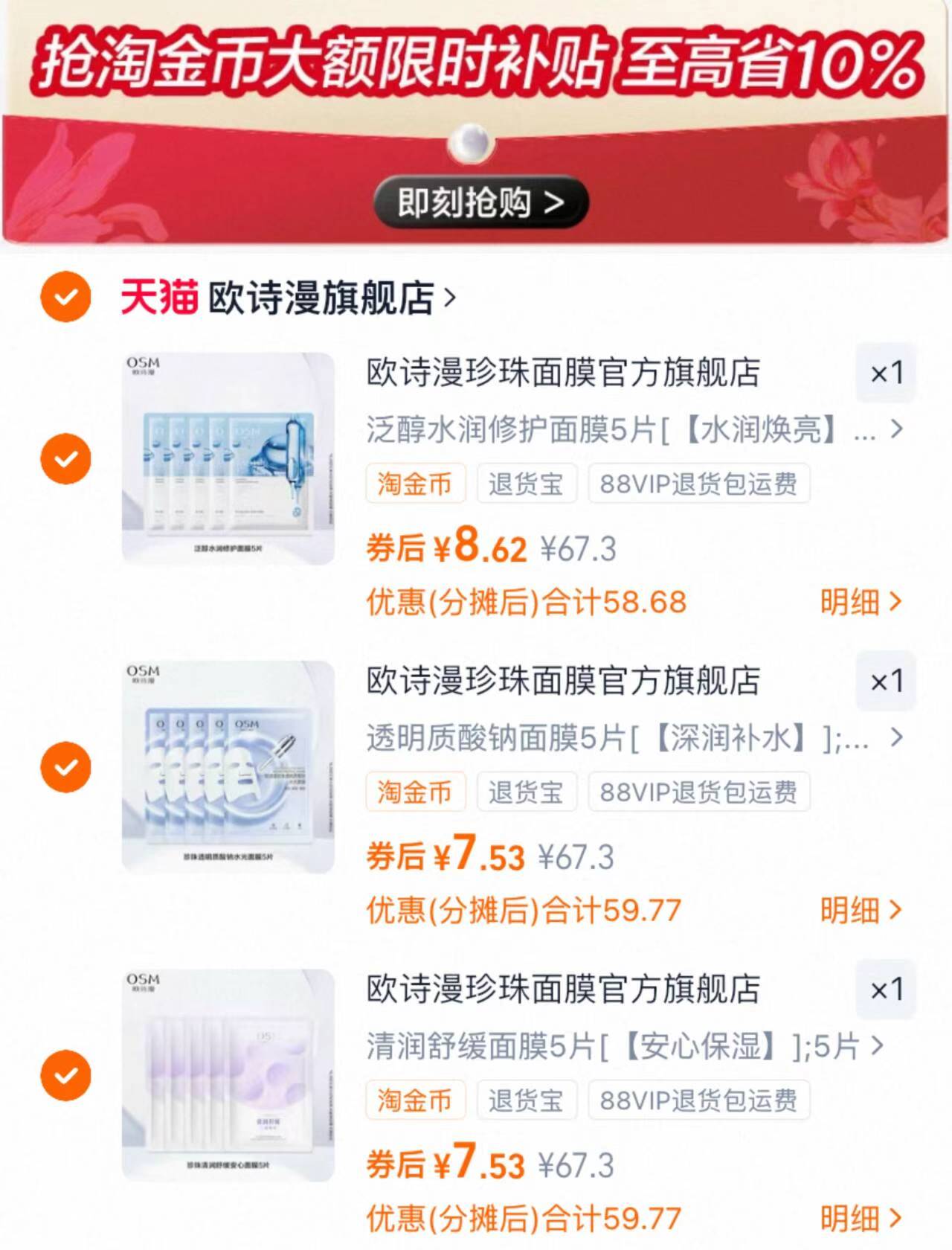The image size is (952, 1250).
Task: Open the 淘金币 tag on first product
Action: 416,484
